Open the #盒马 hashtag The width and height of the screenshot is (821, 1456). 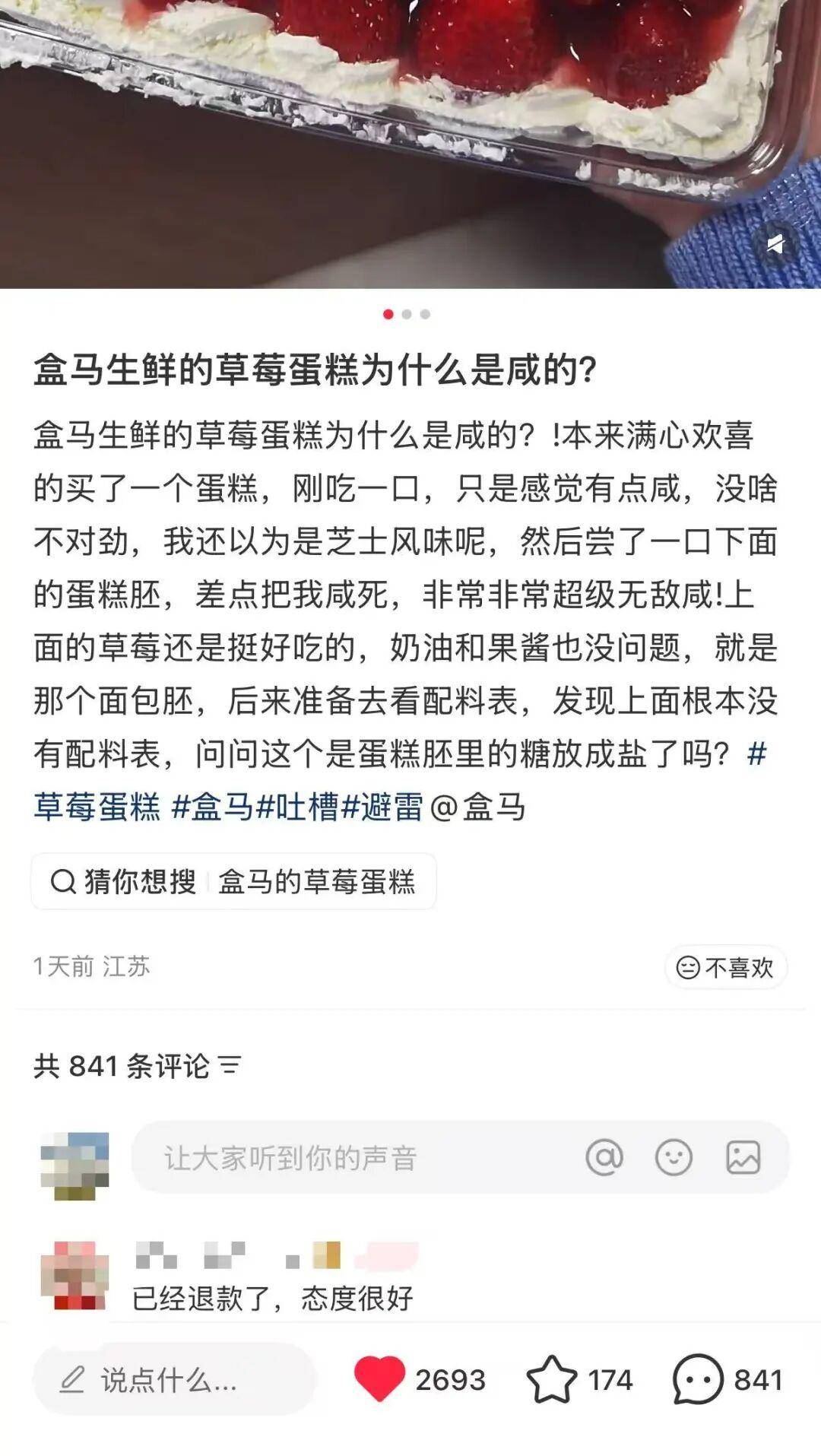tap(213, 807)
